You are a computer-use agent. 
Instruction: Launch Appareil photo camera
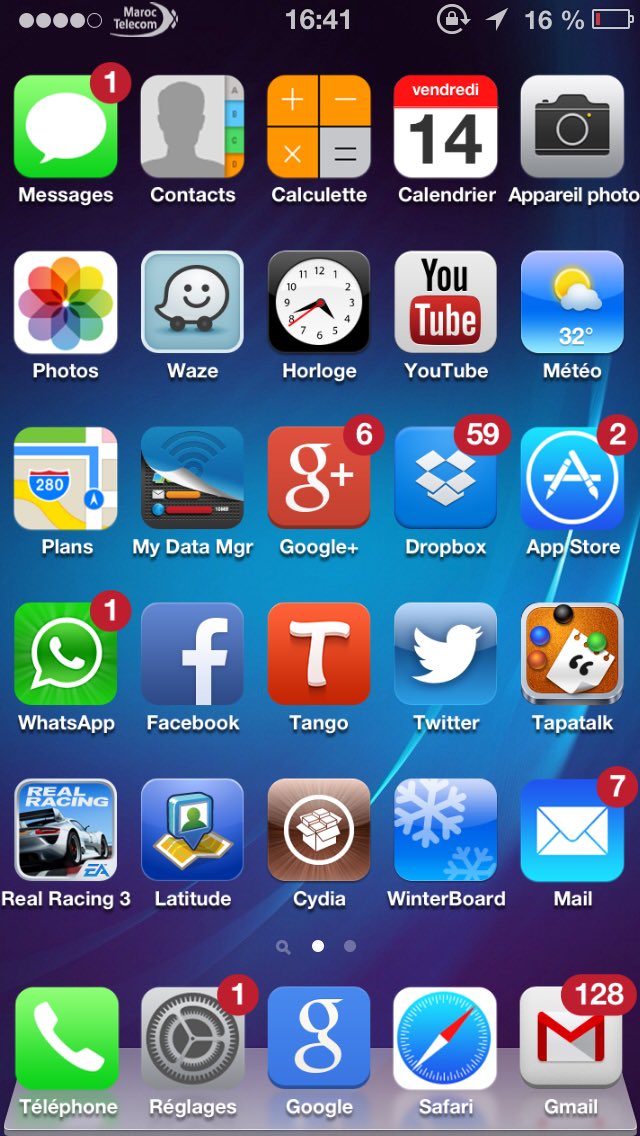coord(572,127)
